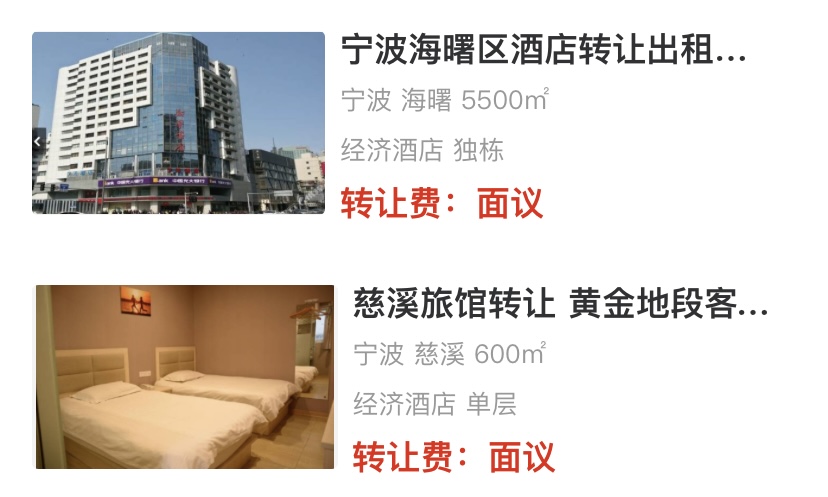Open the 宁波海曙区酒店转让出租 listing
The image size is (828, 497).
tap(543, 50)
